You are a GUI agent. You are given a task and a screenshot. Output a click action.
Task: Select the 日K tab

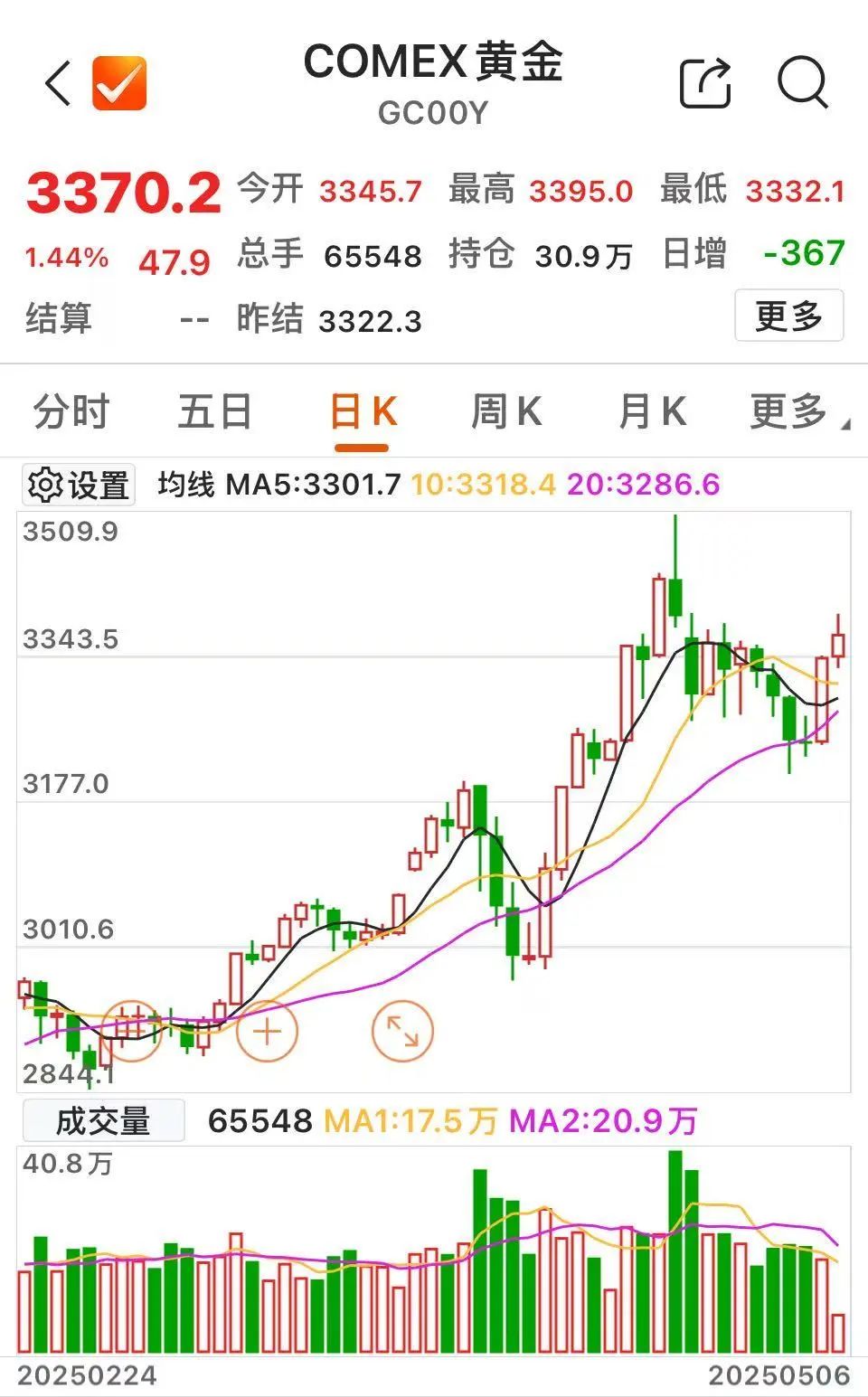pos(363,412)
